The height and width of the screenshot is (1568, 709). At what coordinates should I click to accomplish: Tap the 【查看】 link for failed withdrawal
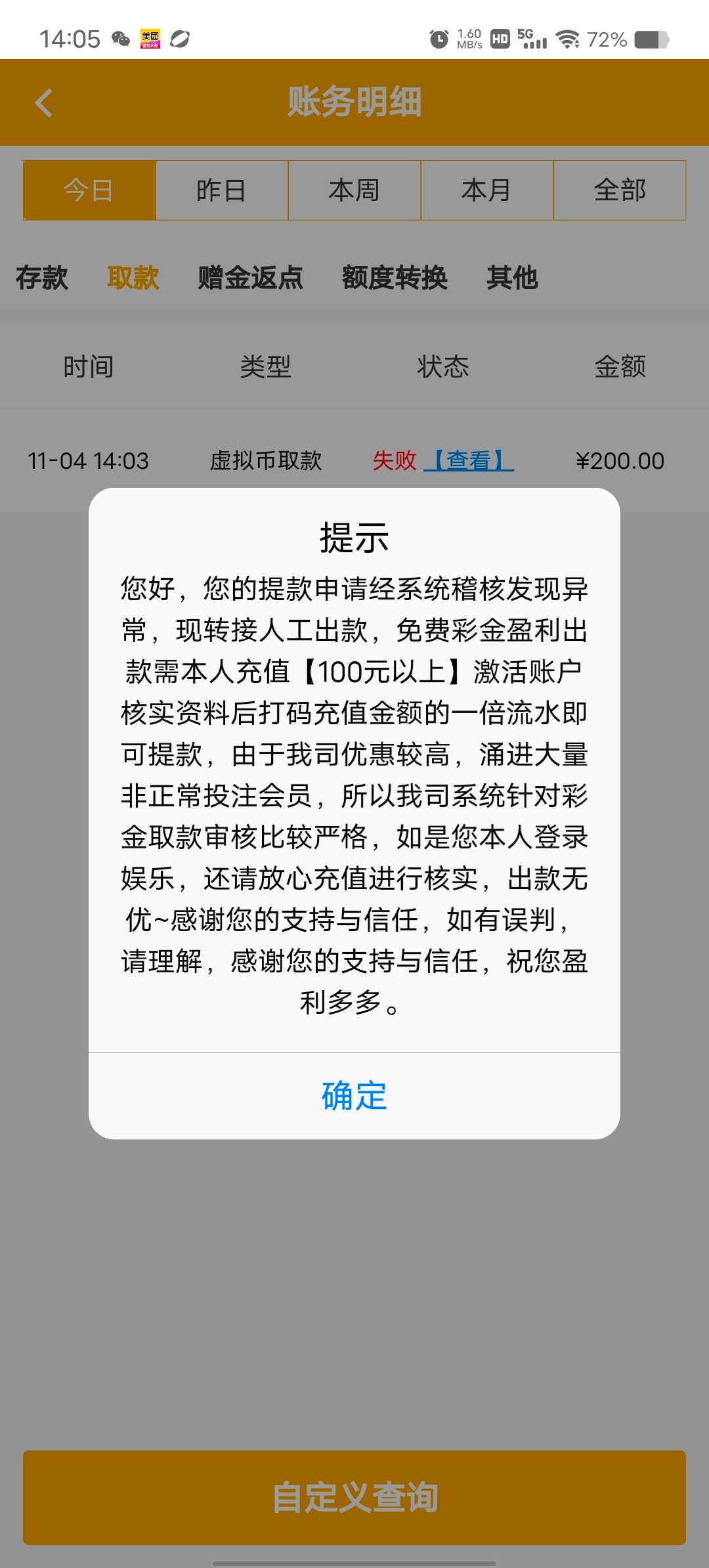[469, 461]
